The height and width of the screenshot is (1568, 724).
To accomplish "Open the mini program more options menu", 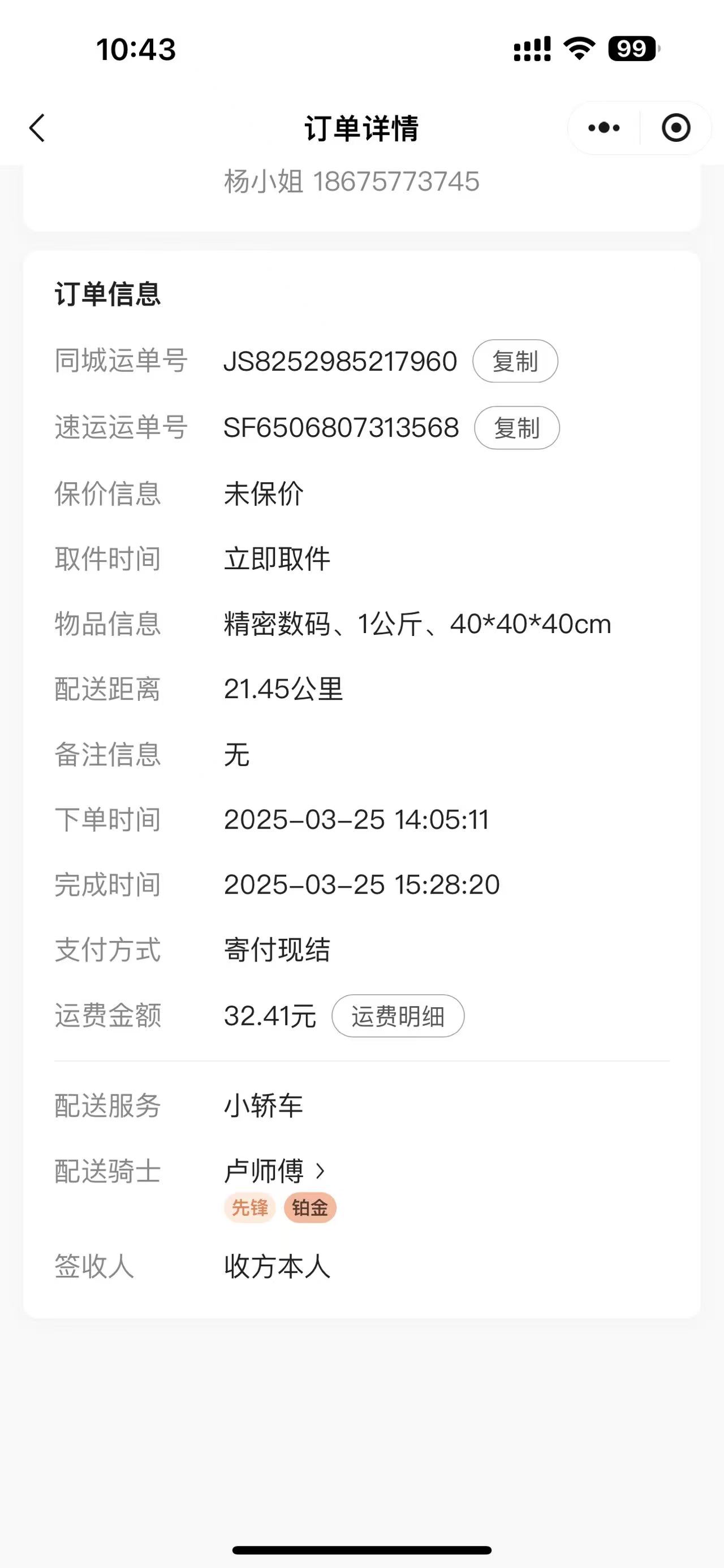I will [604, 128].
